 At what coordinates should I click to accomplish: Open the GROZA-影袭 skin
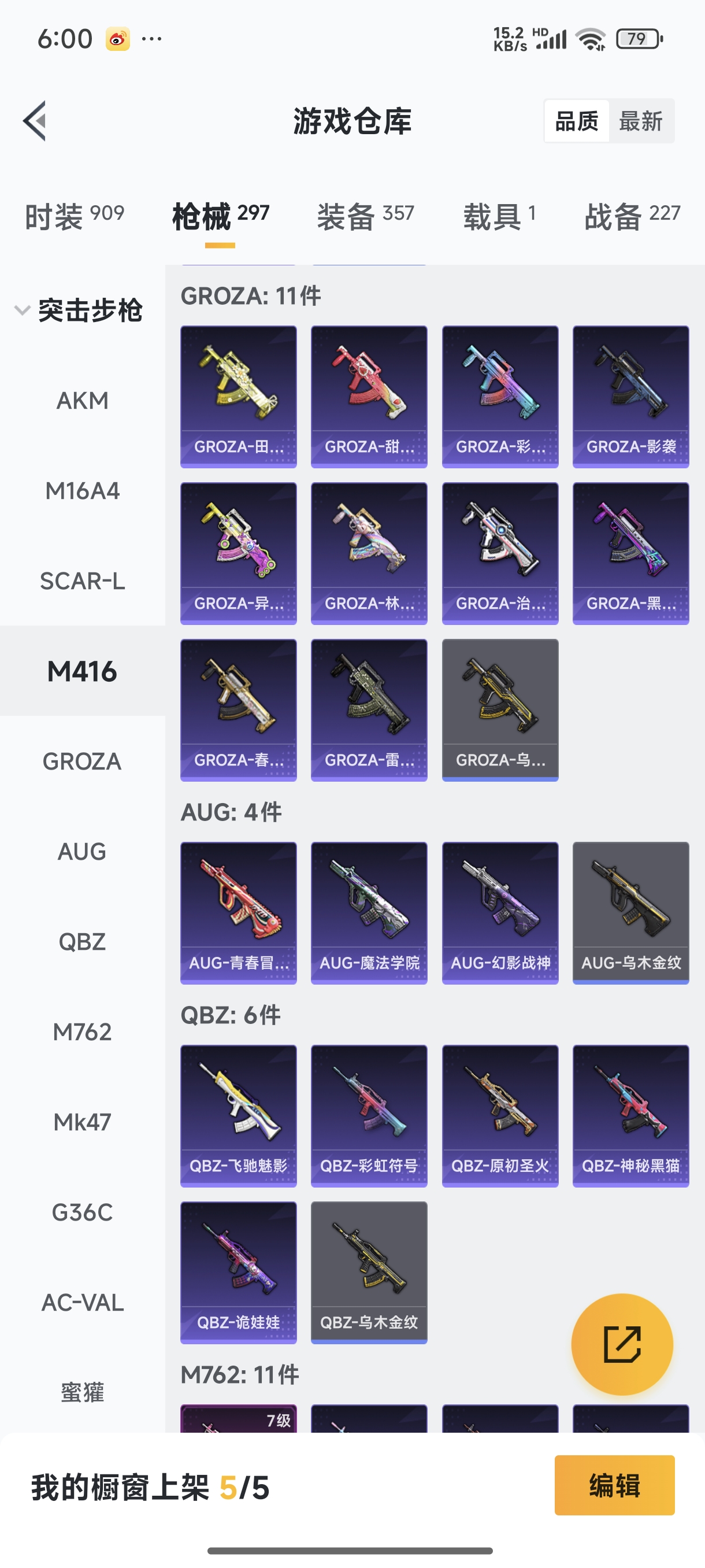[x=631, y=396]
